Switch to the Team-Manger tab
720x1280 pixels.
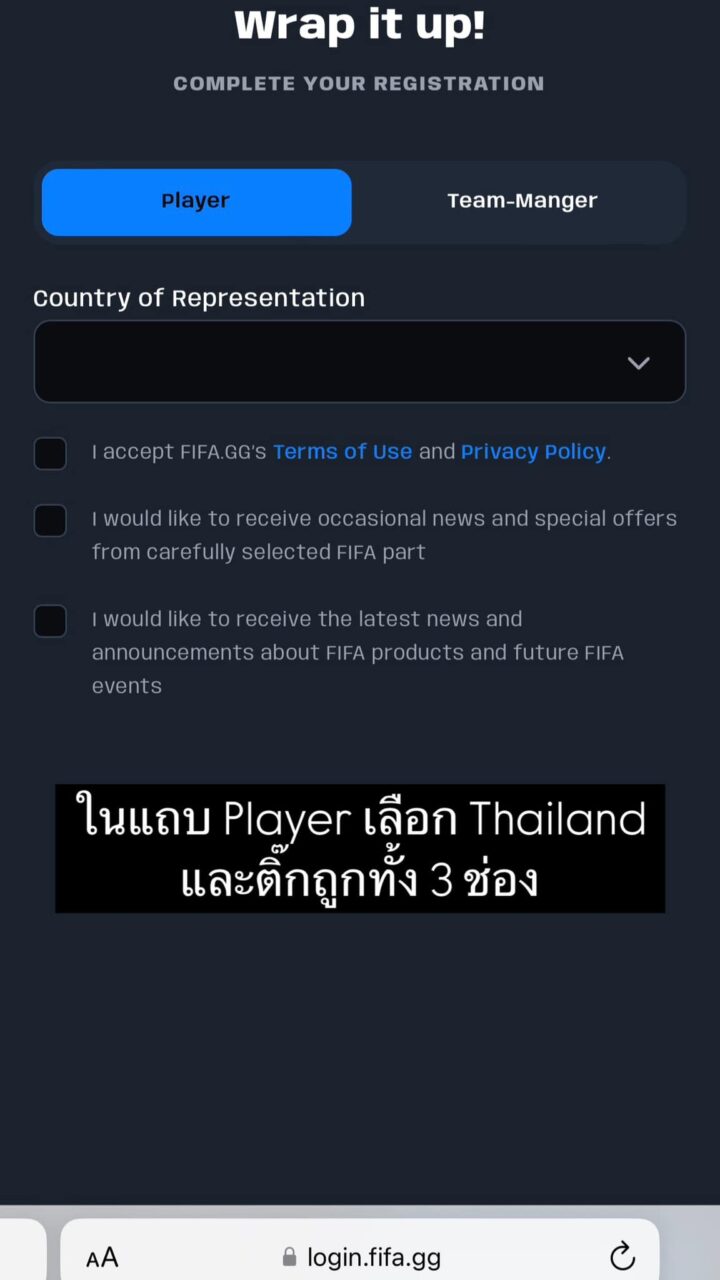click(522, 202)
